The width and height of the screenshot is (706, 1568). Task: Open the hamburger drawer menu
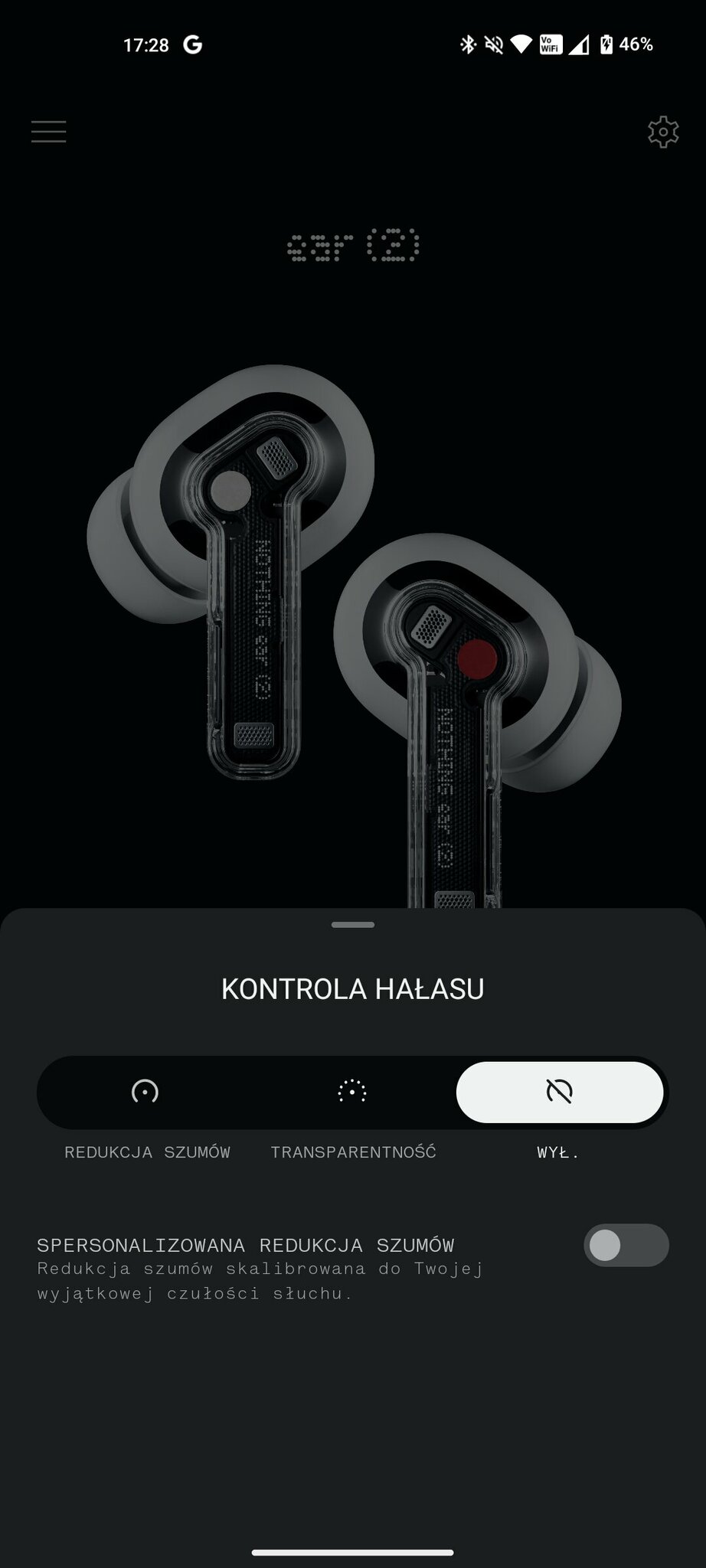coord(48,132)
